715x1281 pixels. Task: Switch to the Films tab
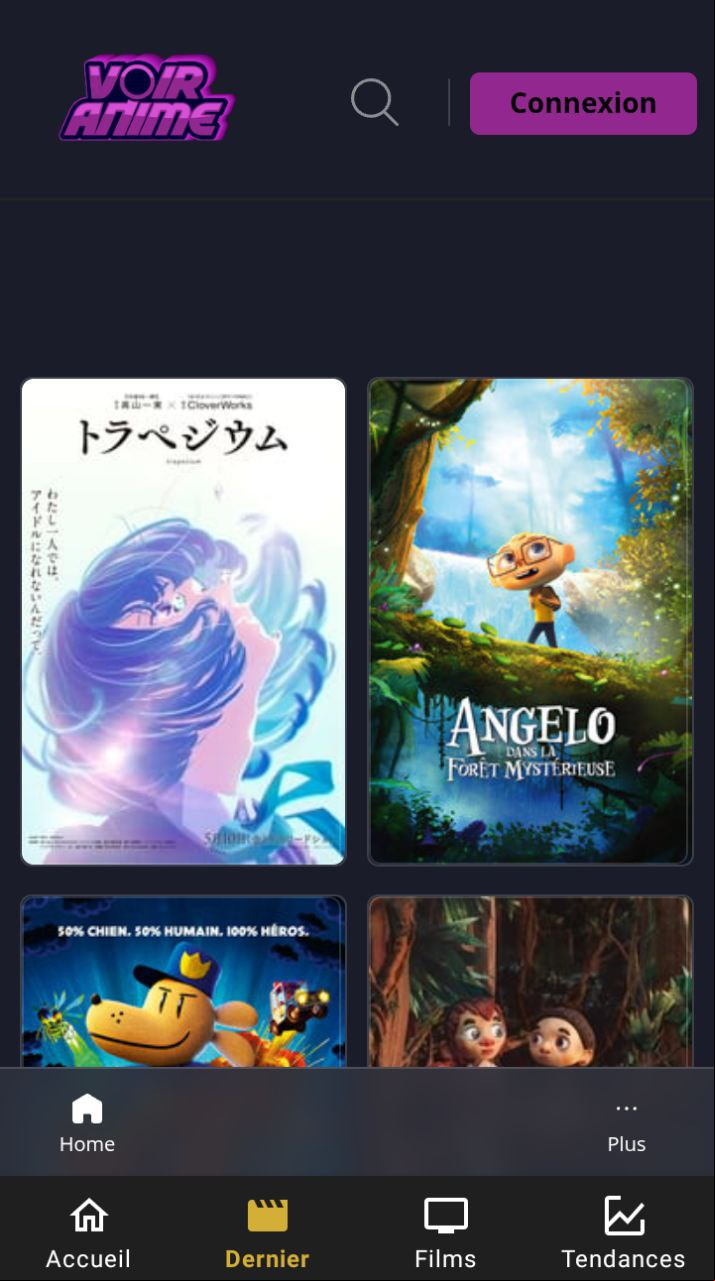click(445, 1232)
